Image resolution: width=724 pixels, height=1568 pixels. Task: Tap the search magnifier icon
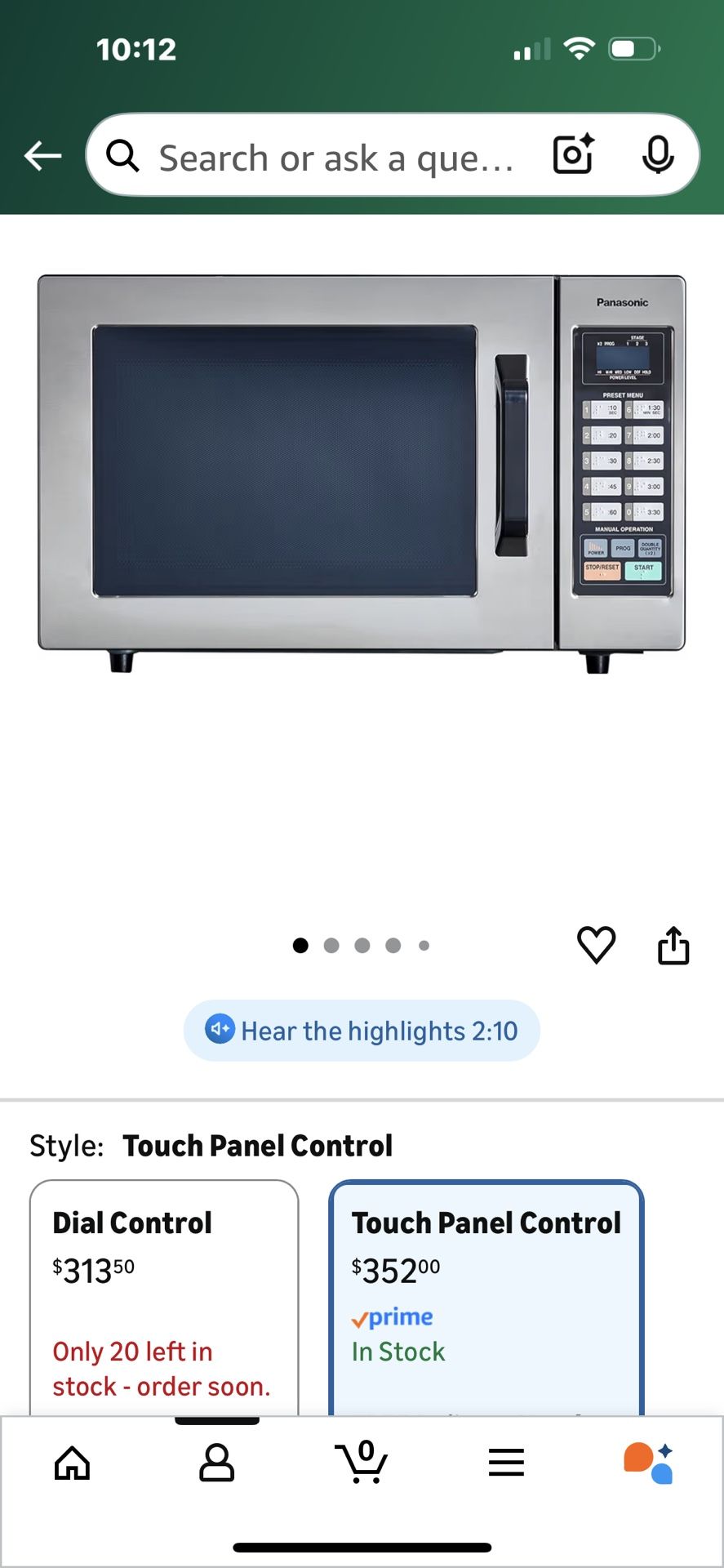[122, 155]
